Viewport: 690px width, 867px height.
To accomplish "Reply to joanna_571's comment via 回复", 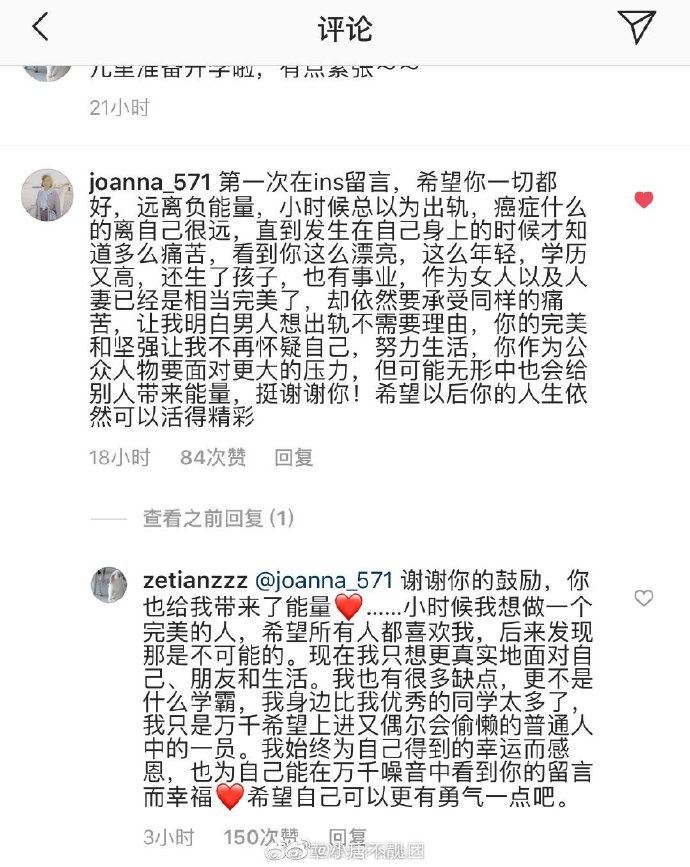I will coord(294,458).
